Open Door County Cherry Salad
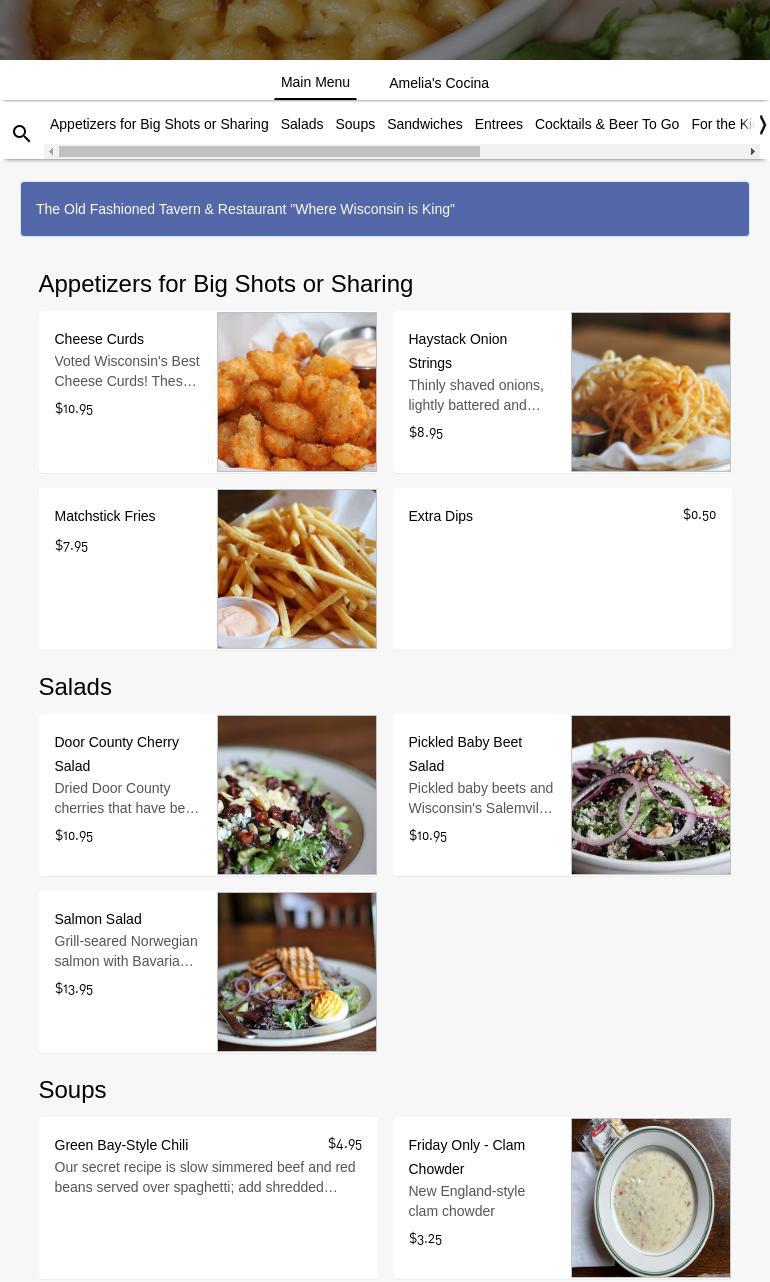 pyautogui.click(x=208, y=795)
